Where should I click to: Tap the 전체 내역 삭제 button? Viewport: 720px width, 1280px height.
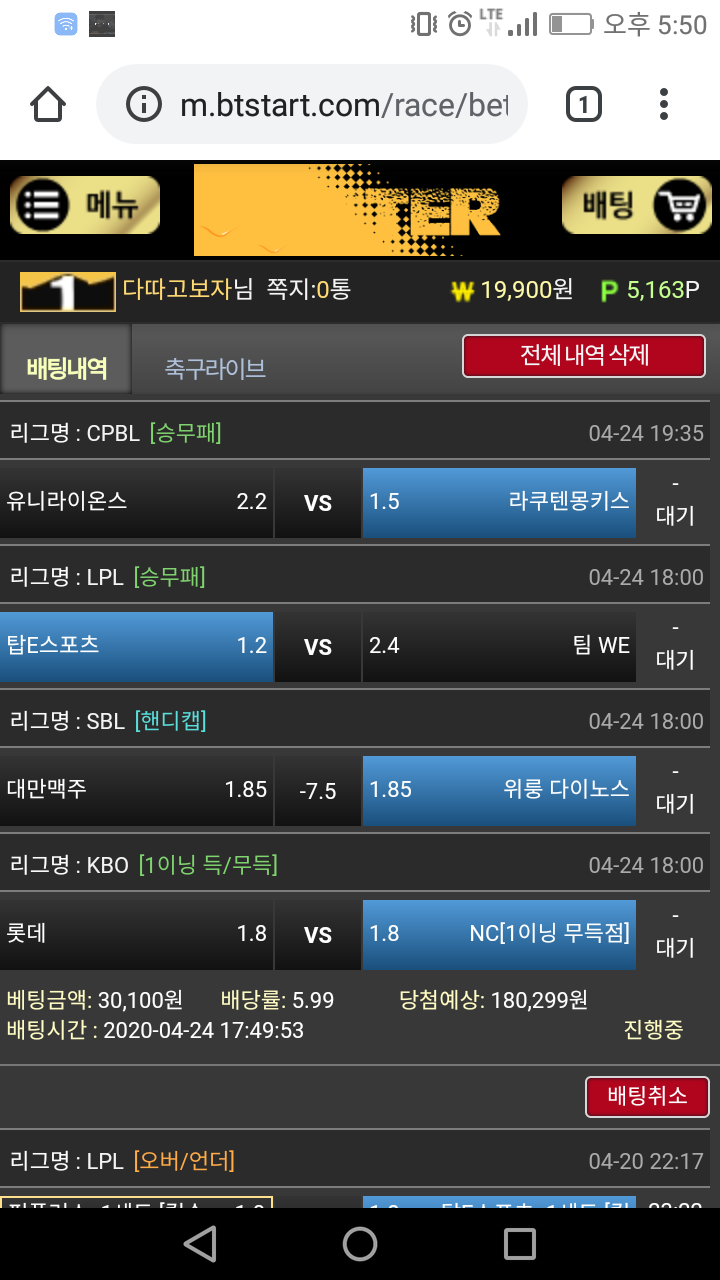click(x=584, y=356)
